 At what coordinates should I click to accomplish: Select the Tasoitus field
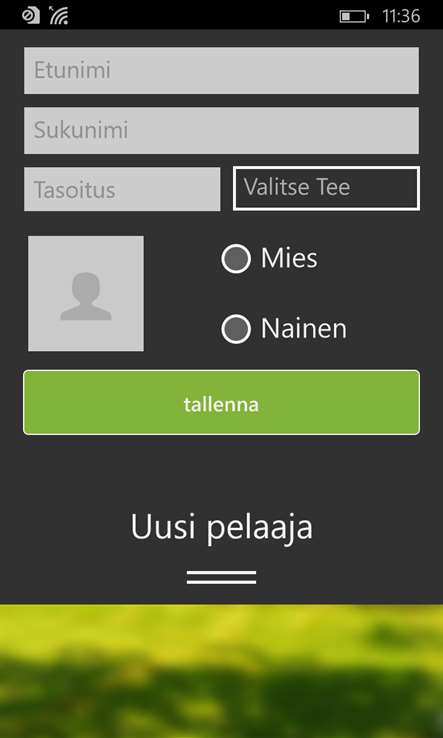coord(122,189)
